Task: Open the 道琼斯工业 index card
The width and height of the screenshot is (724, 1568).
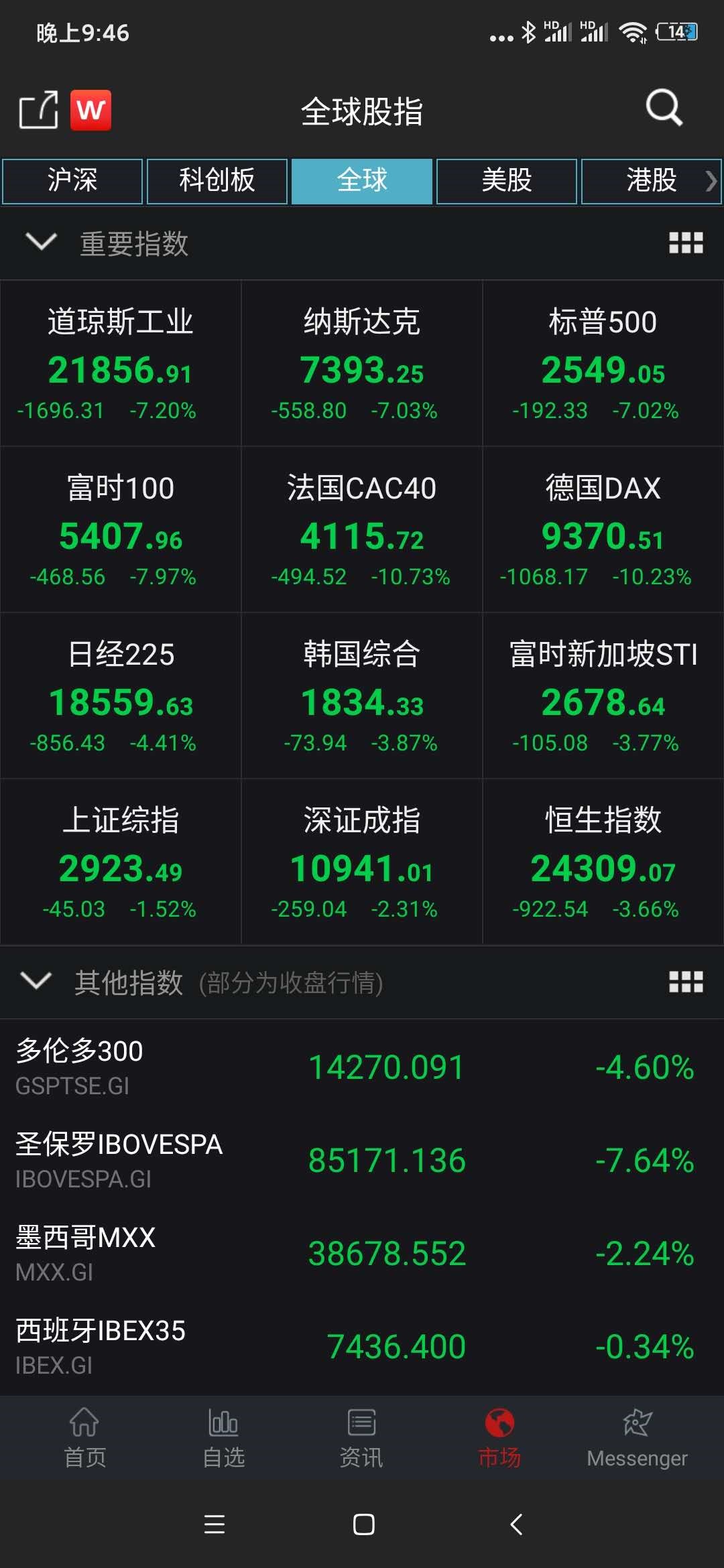Action: (121, 363)
